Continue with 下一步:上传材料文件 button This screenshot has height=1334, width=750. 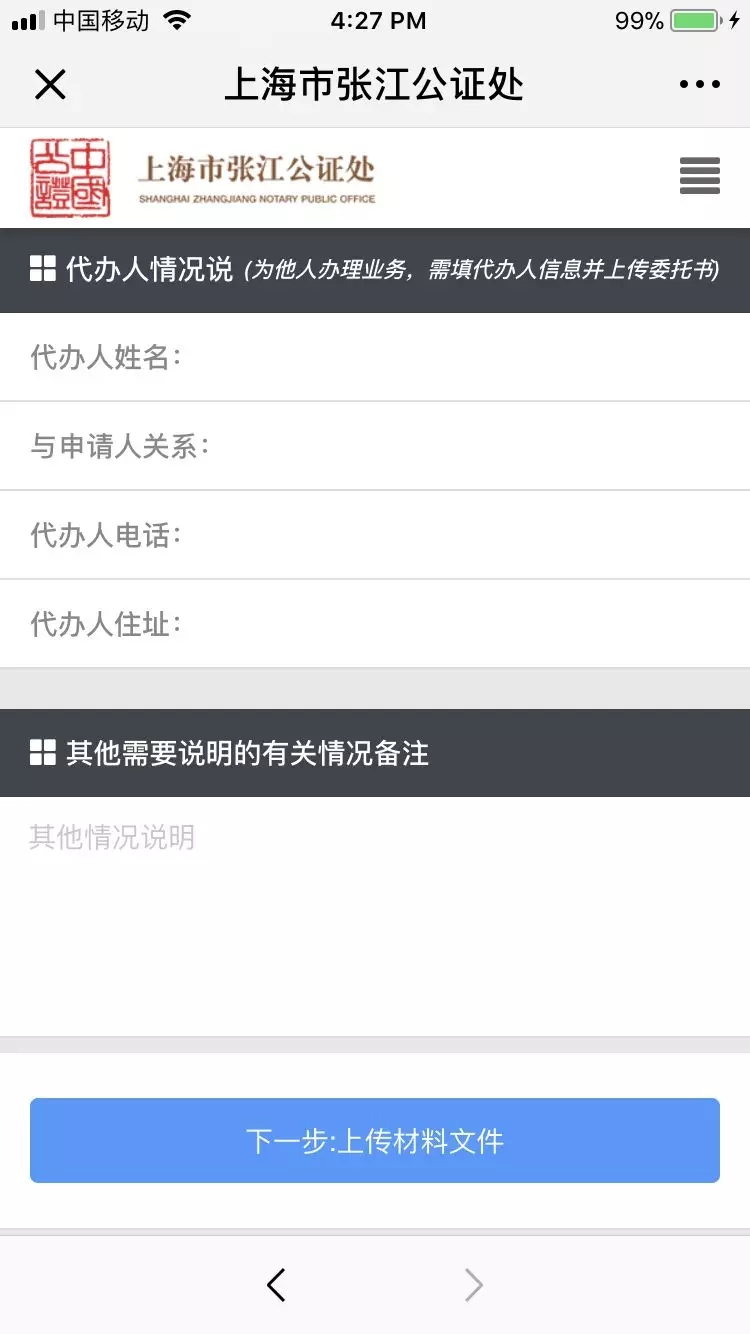click(375, 1140)
